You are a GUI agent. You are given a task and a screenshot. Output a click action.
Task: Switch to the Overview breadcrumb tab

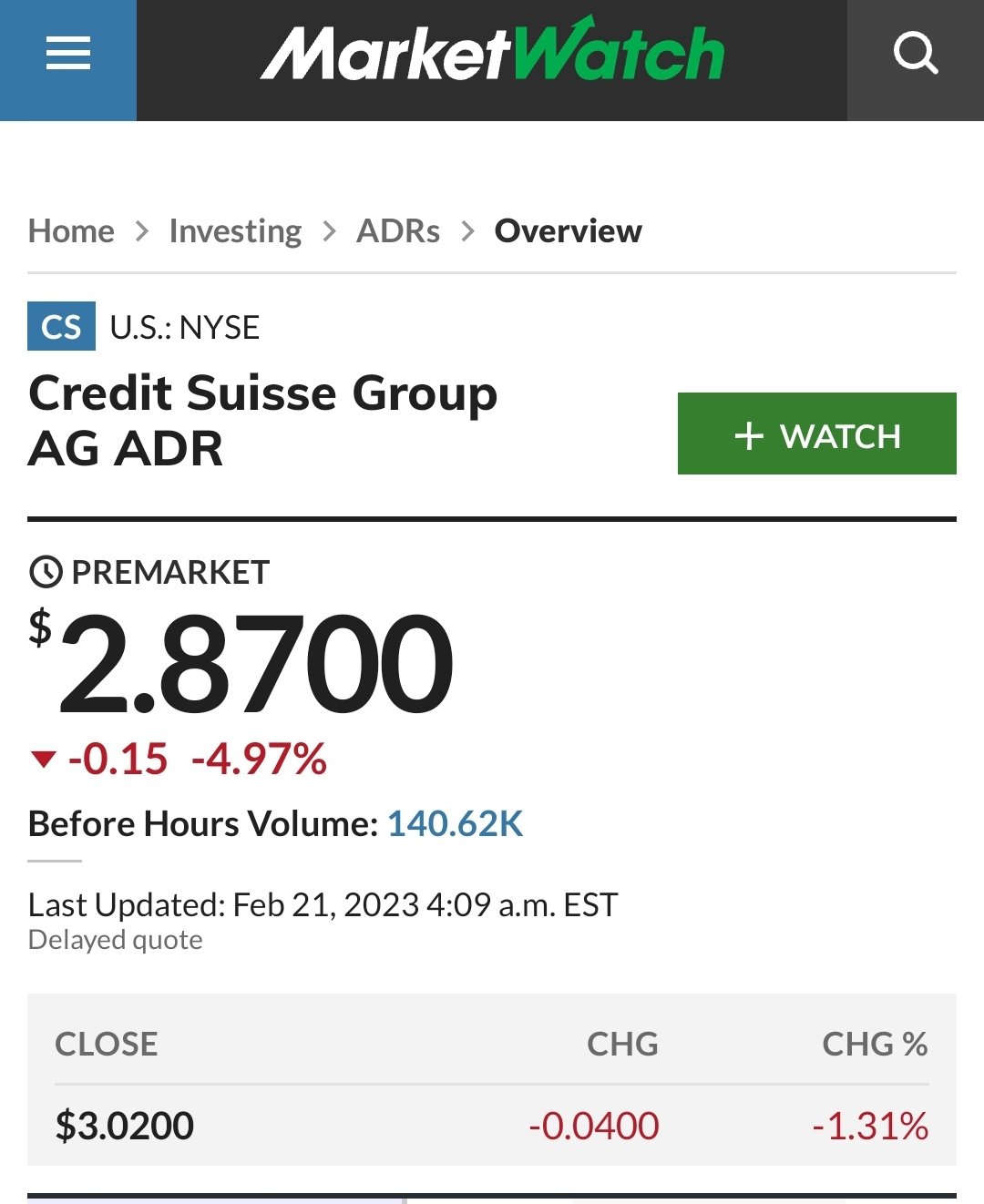[568, 230]
